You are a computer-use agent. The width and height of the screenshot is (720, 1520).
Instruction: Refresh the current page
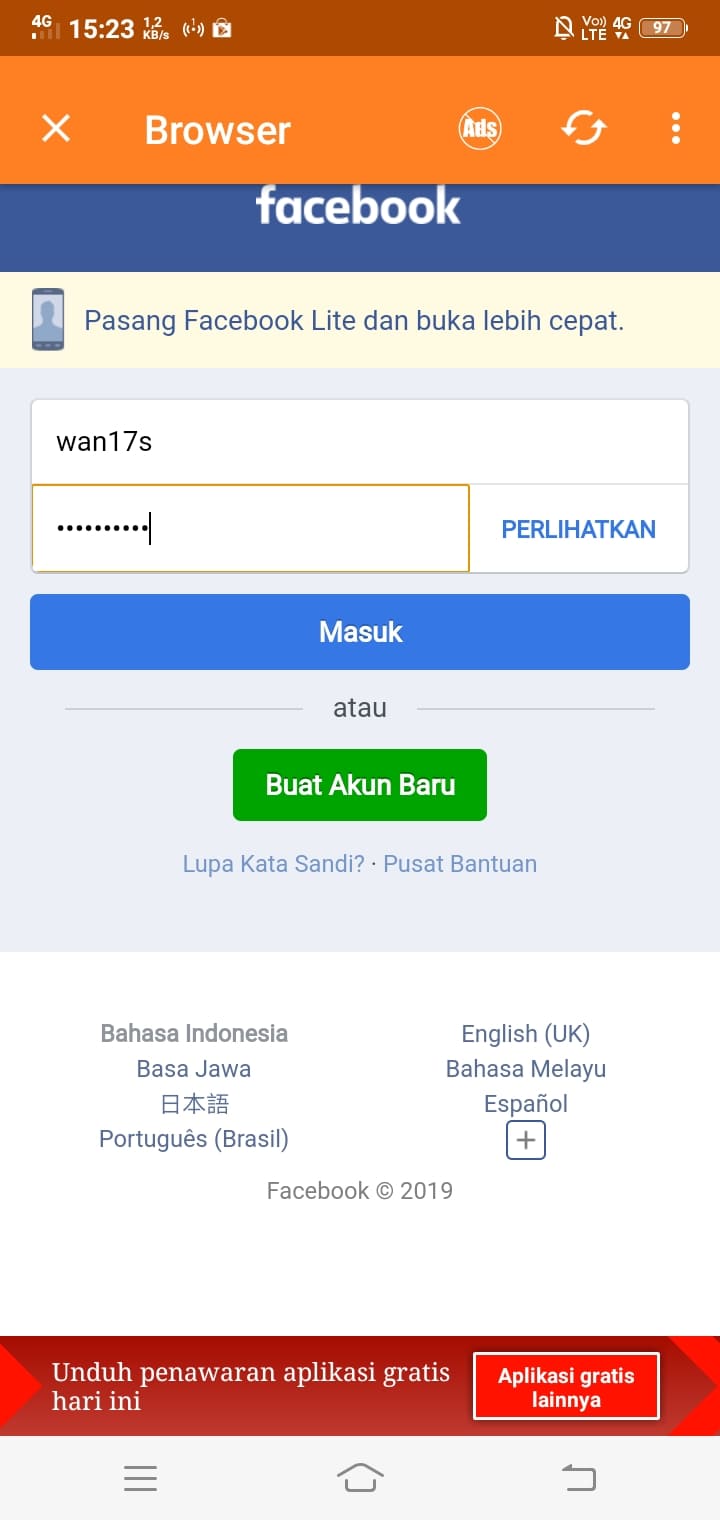pos(584,128)
